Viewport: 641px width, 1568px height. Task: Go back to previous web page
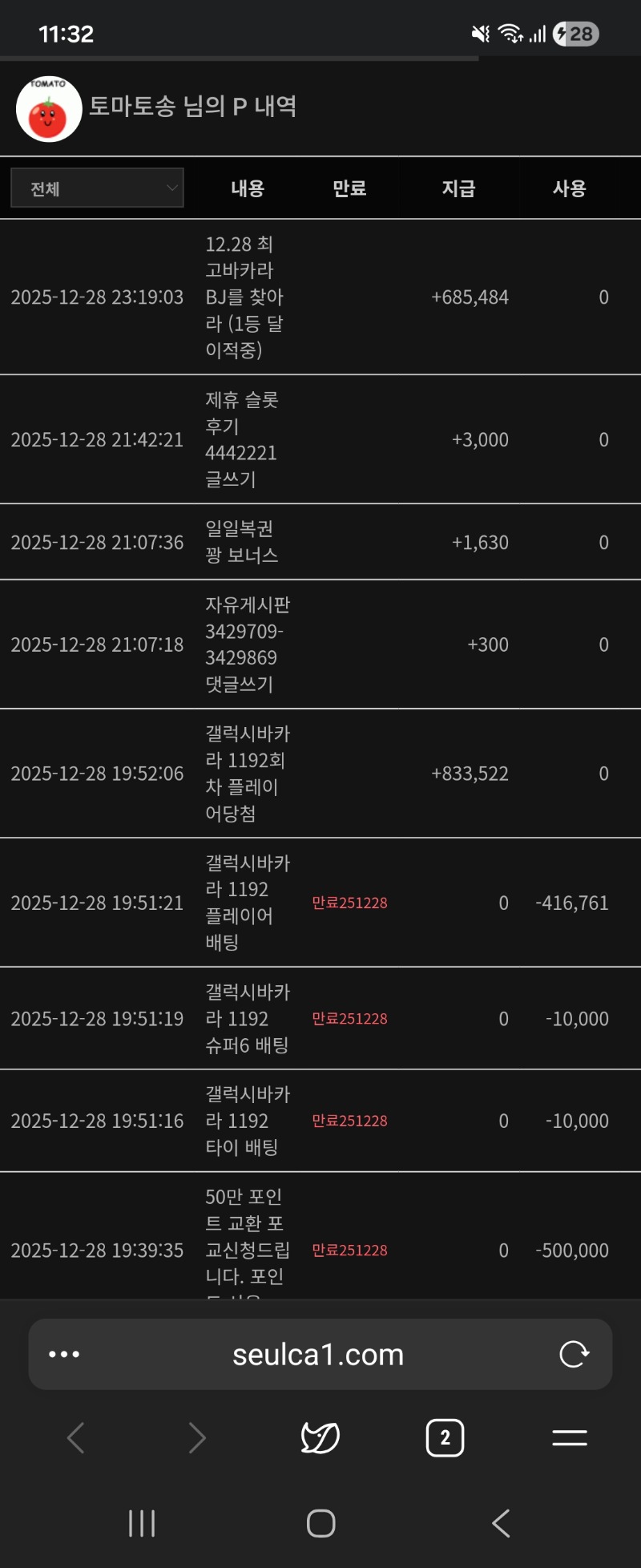point(76,1438)
